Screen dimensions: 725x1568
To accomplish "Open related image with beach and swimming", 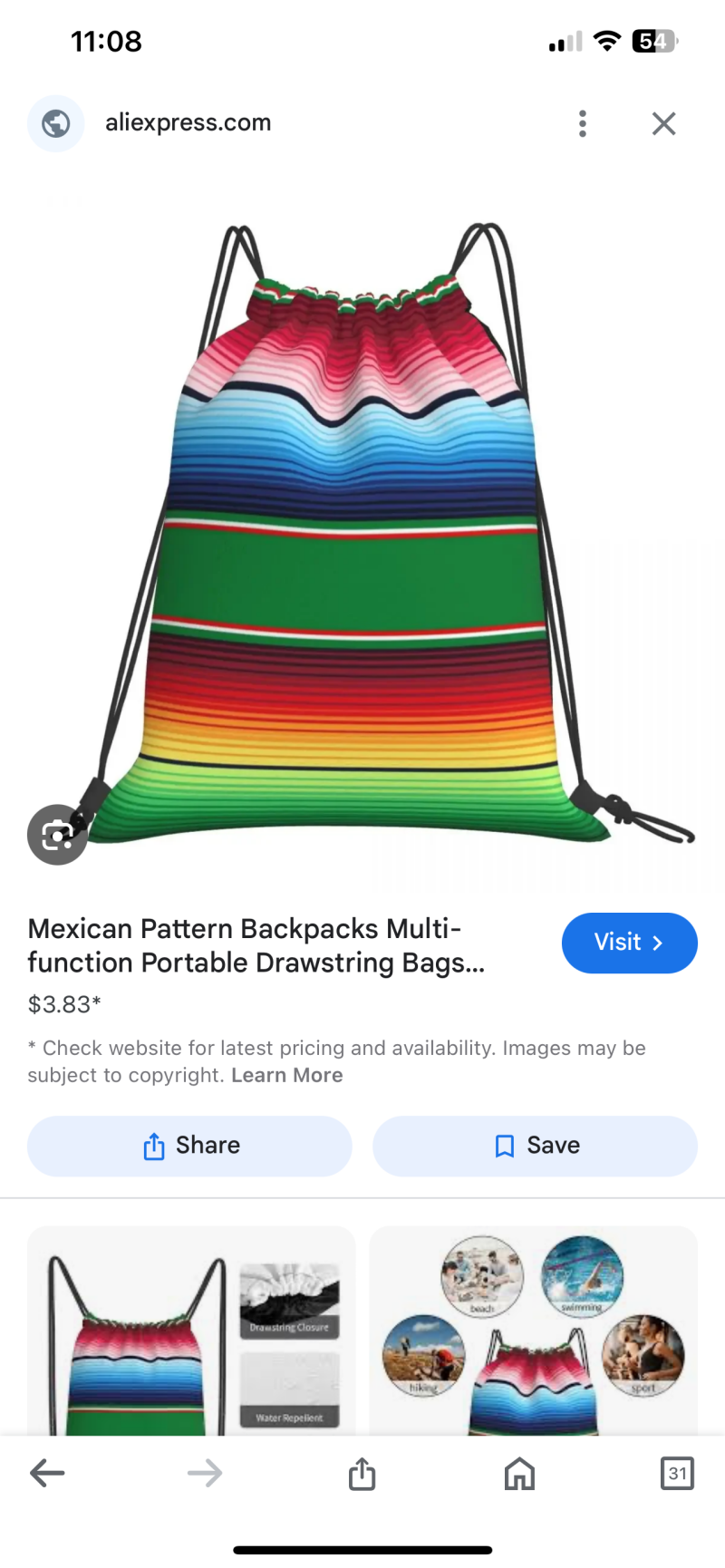I will click(533, 1331).
